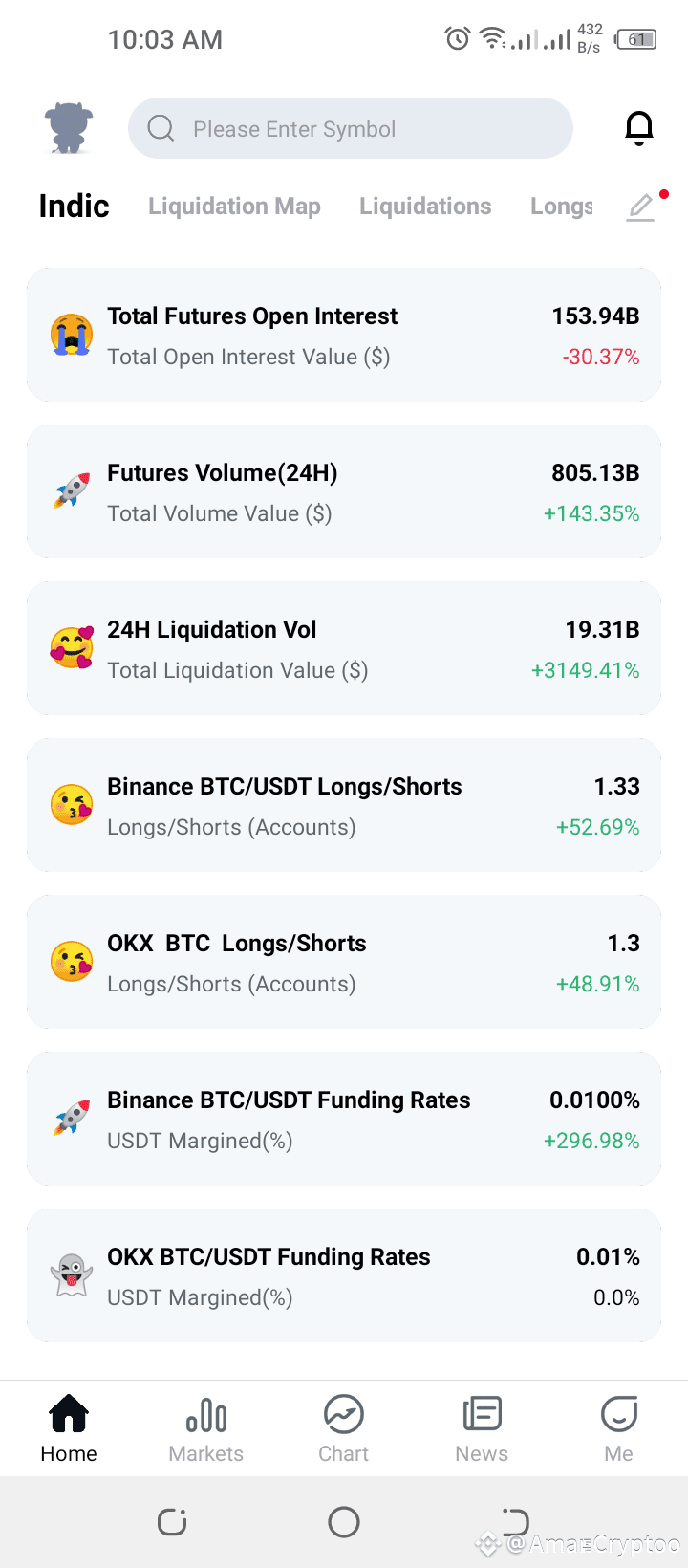Go to the Markets tab

click(206, 1429)
